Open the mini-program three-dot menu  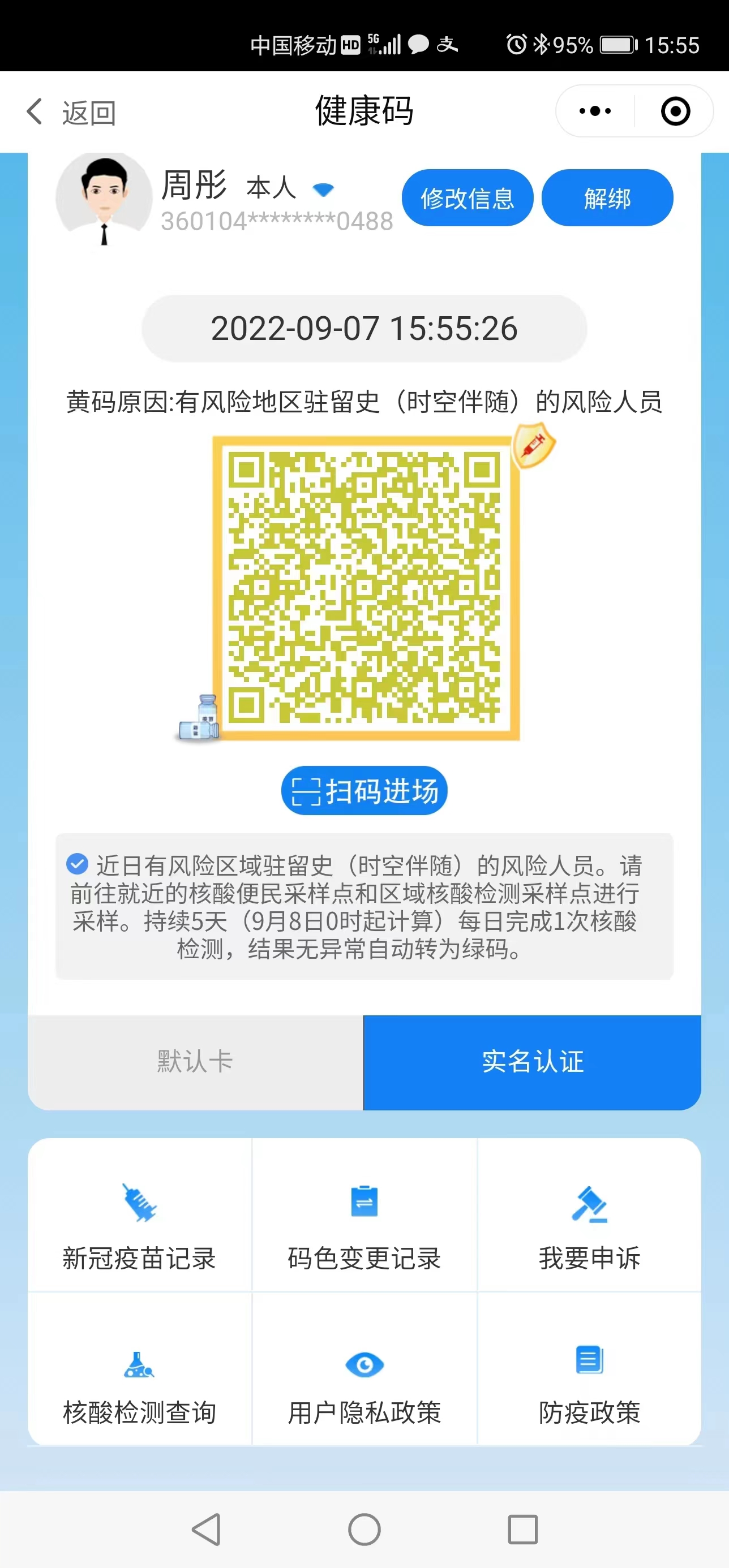click(595, 111)
